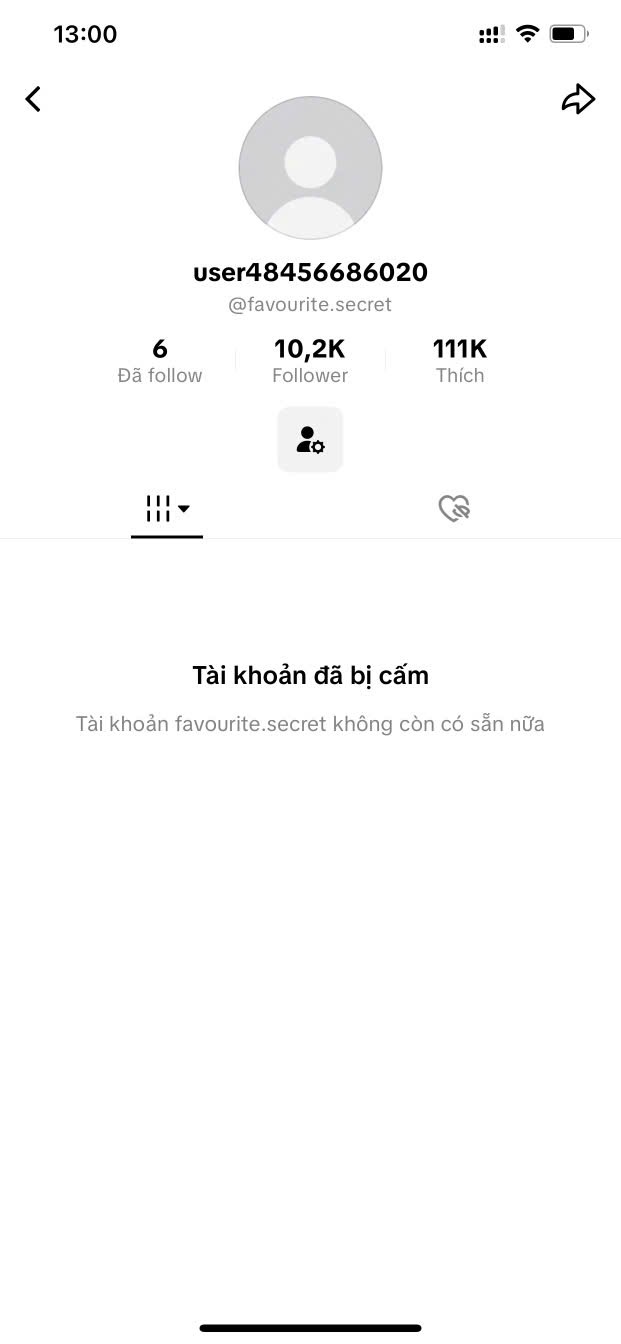Tap the Thích count
Screen dimensions: 621x1344
coord(460,361)
